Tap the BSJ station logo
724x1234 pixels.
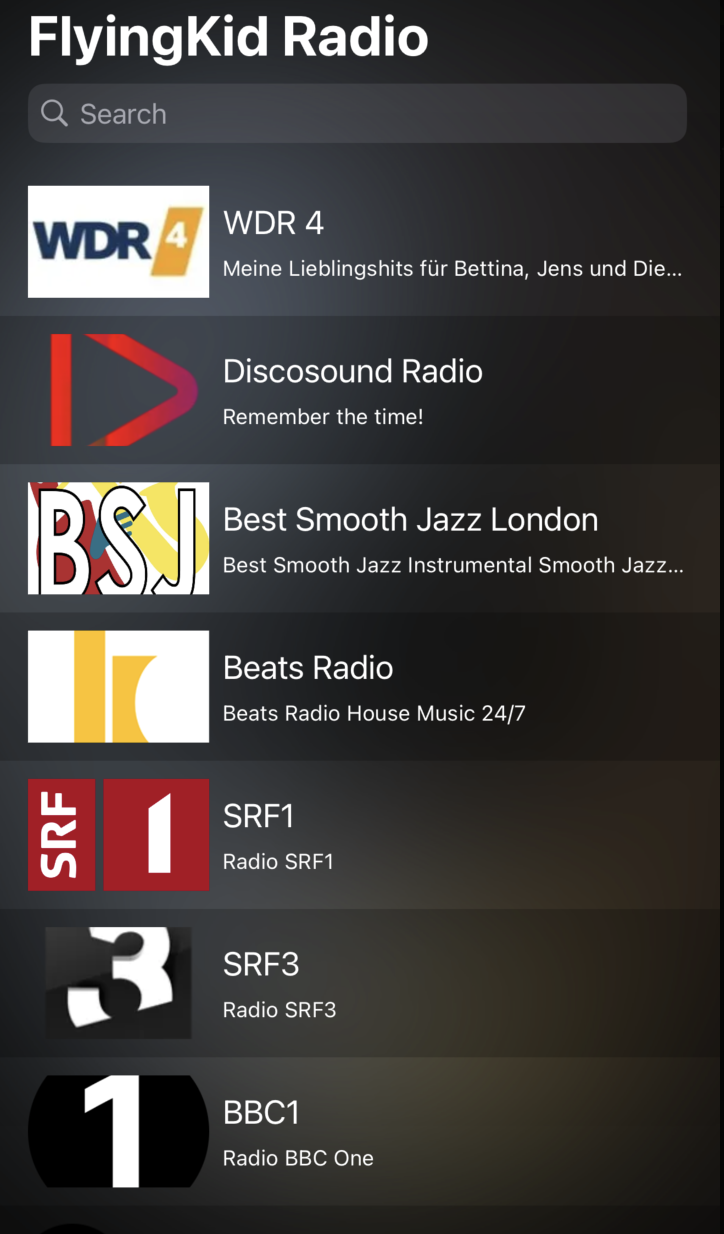[x=118, y=537]
